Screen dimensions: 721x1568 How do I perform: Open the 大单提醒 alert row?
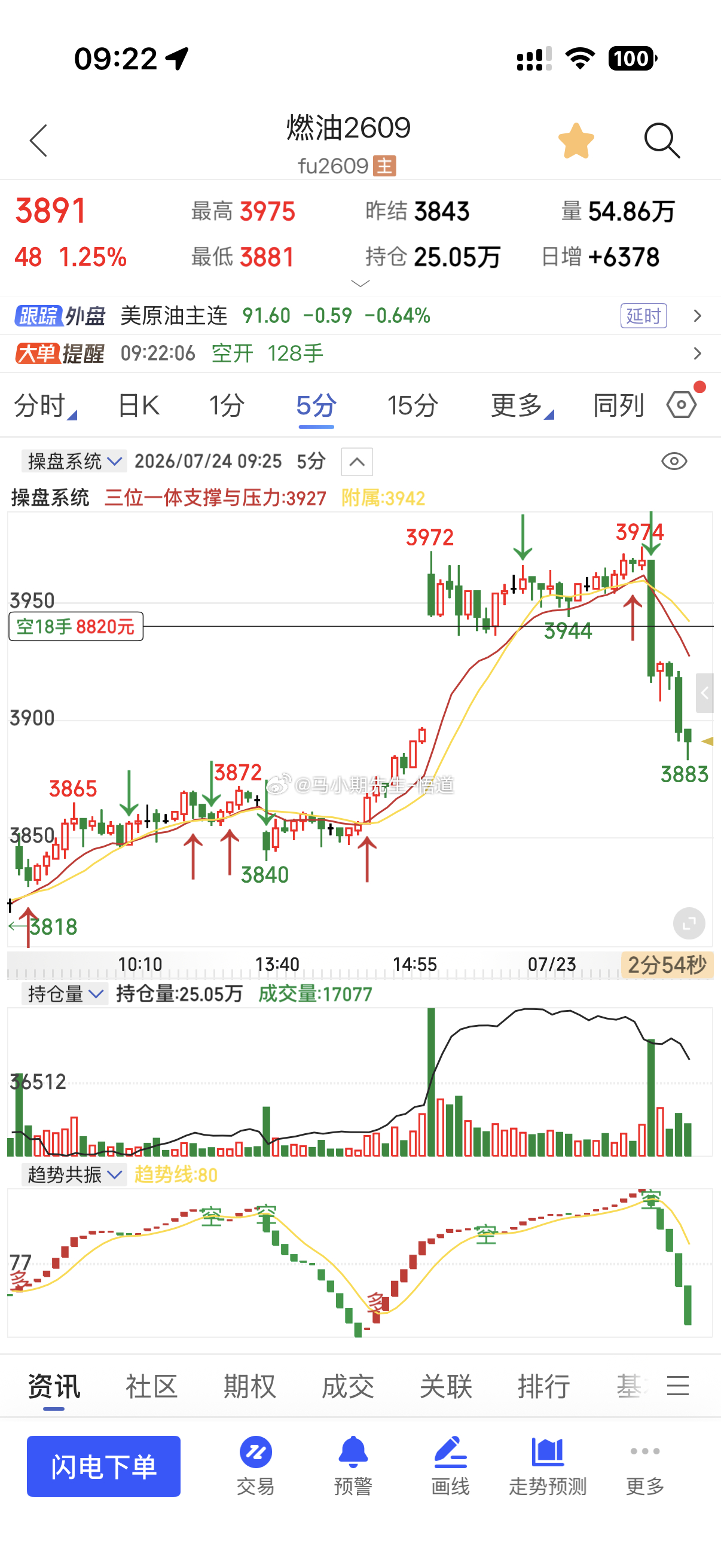[x=360, y=353]
